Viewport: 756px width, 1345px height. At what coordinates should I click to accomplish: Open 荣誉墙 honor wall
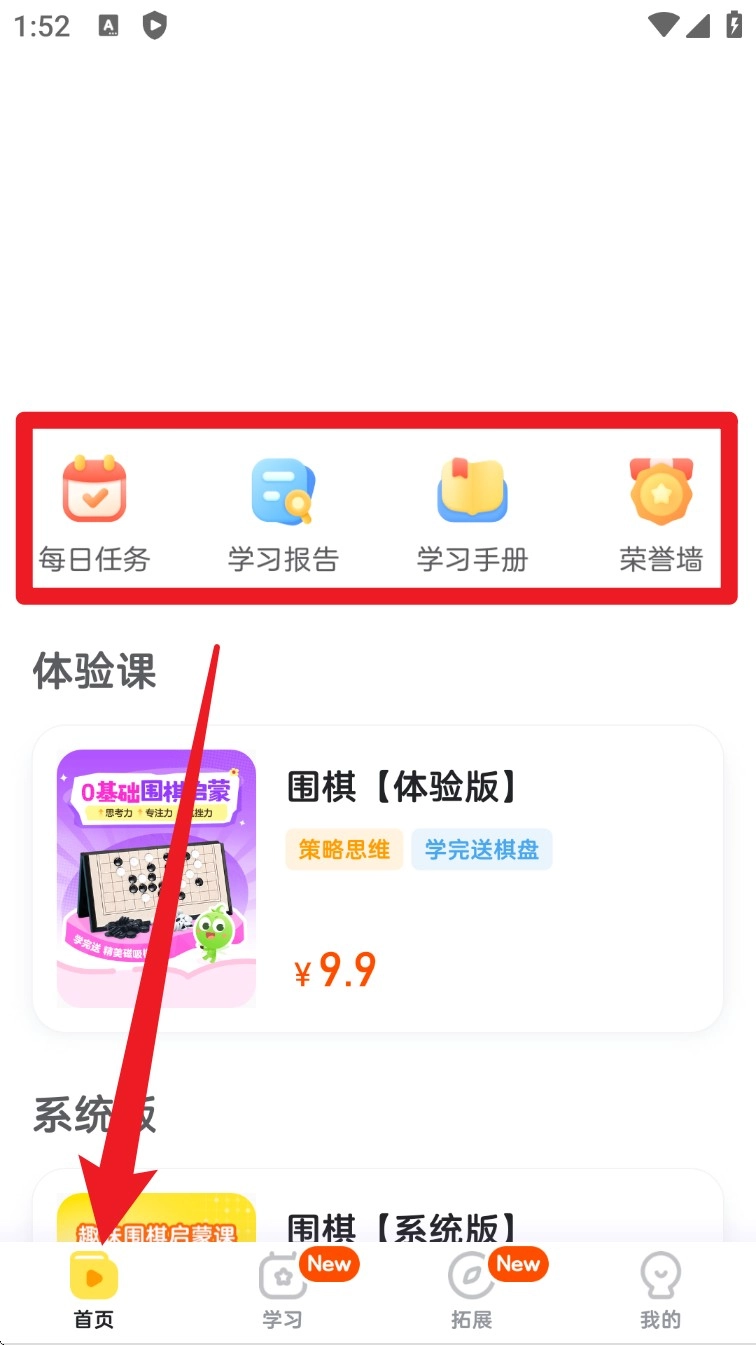pyautogui.click(x=661, y=512)
